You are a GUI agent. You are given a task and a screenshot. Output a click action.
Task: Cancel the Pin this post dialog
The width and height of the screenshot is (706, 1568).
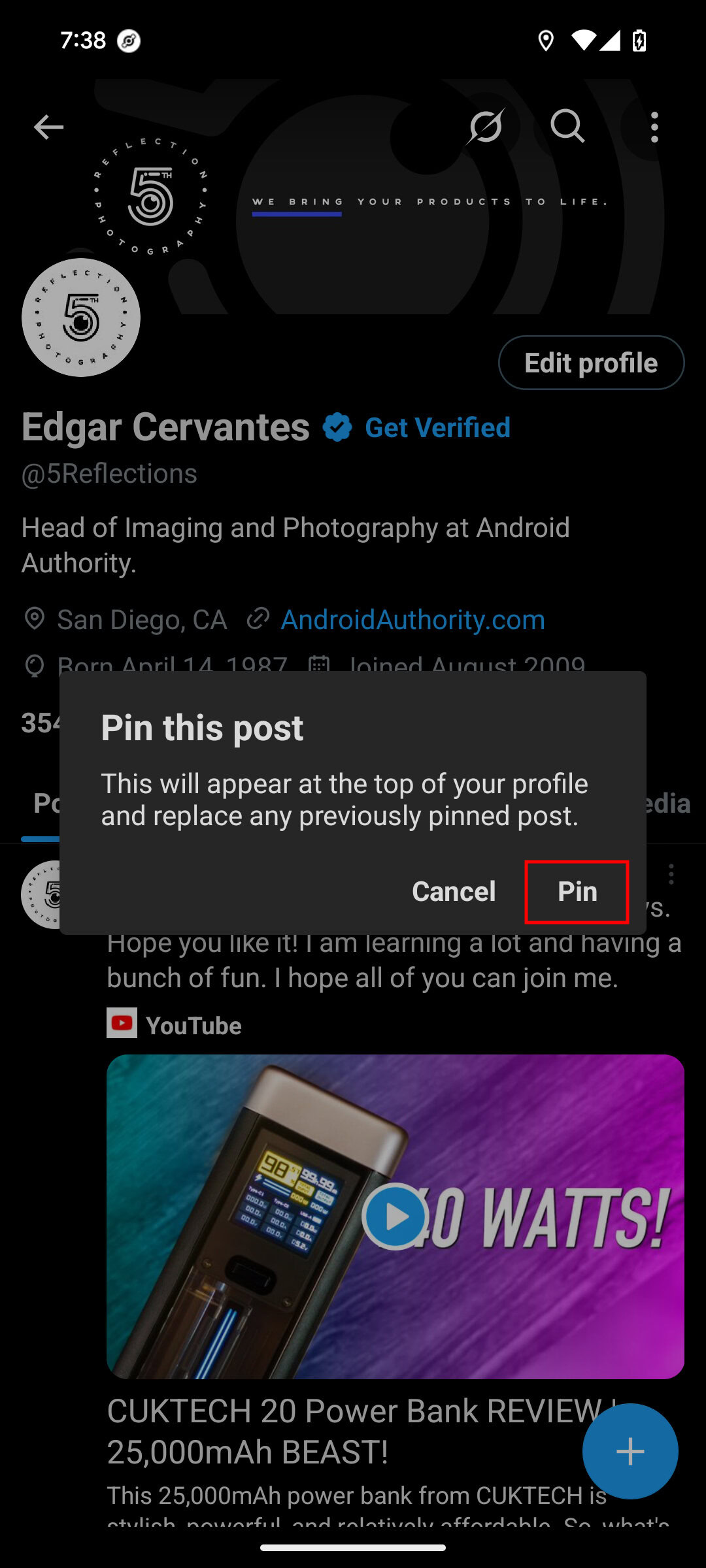(454, 891)
